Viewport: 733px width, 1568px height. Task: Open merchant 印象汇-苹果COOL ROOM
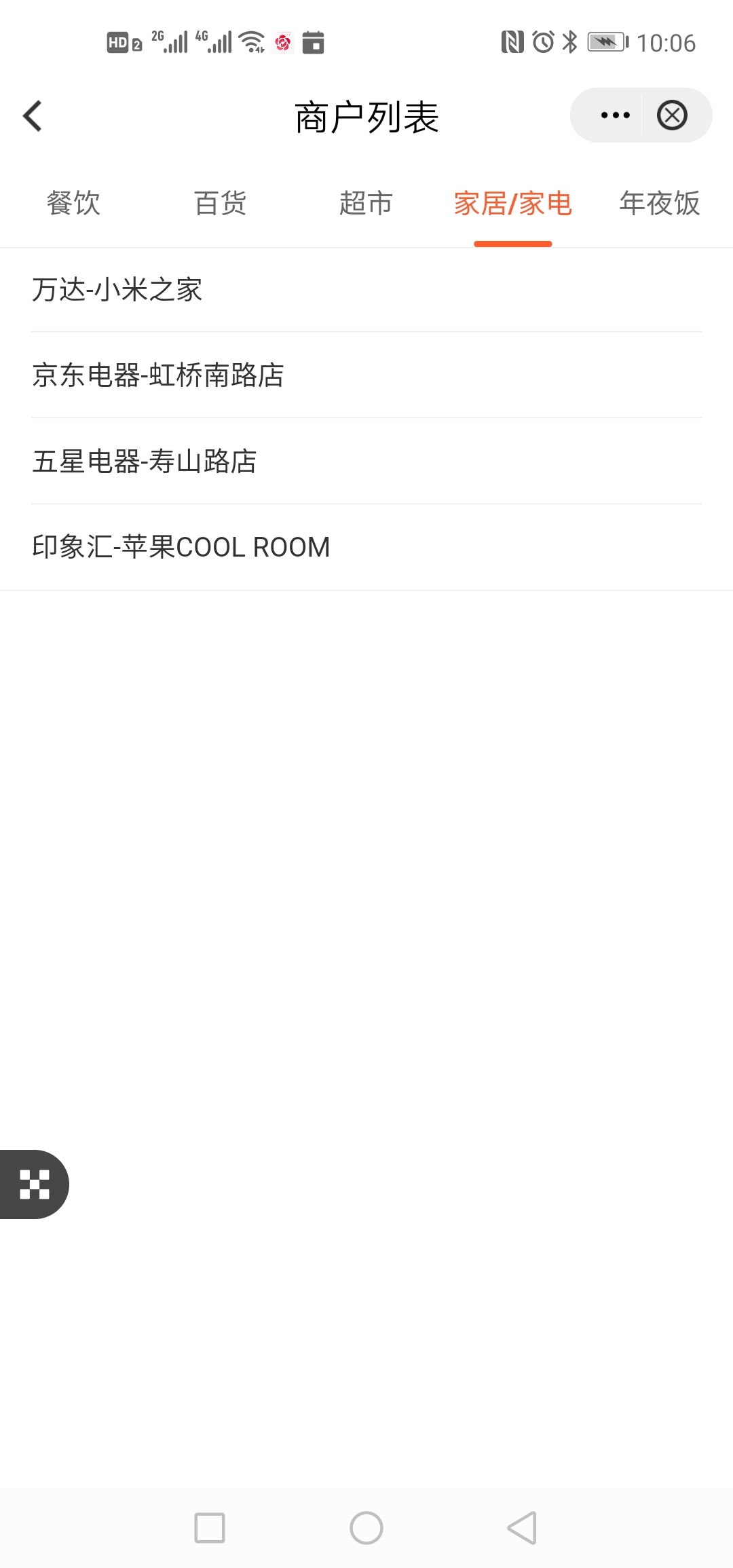366,547
